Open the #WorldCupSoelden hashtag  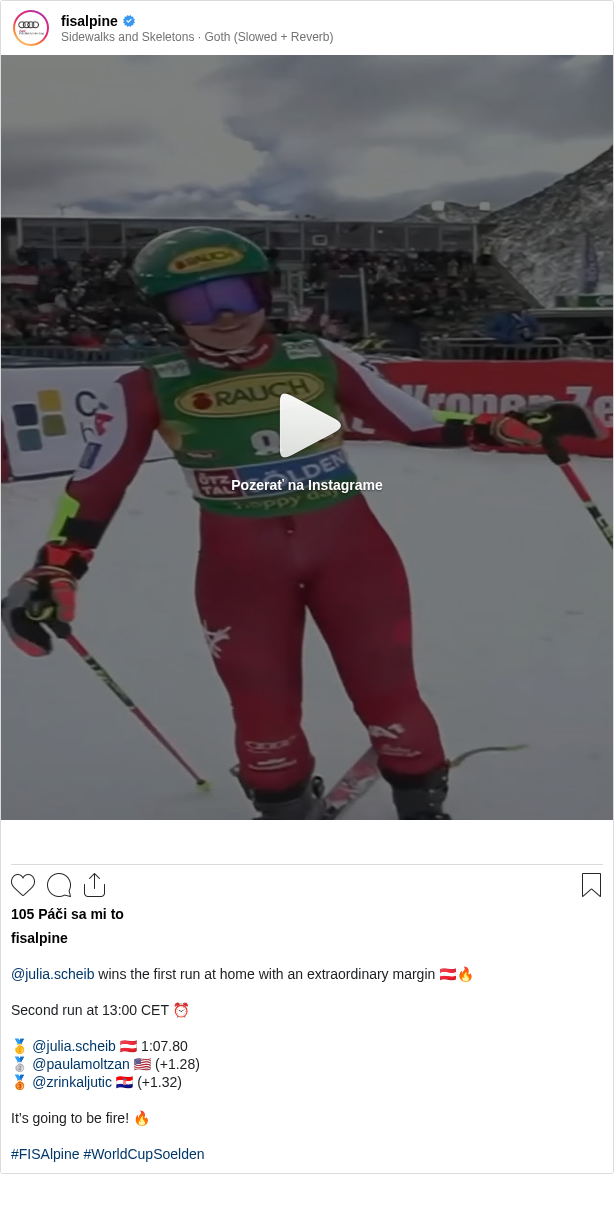144,1154
